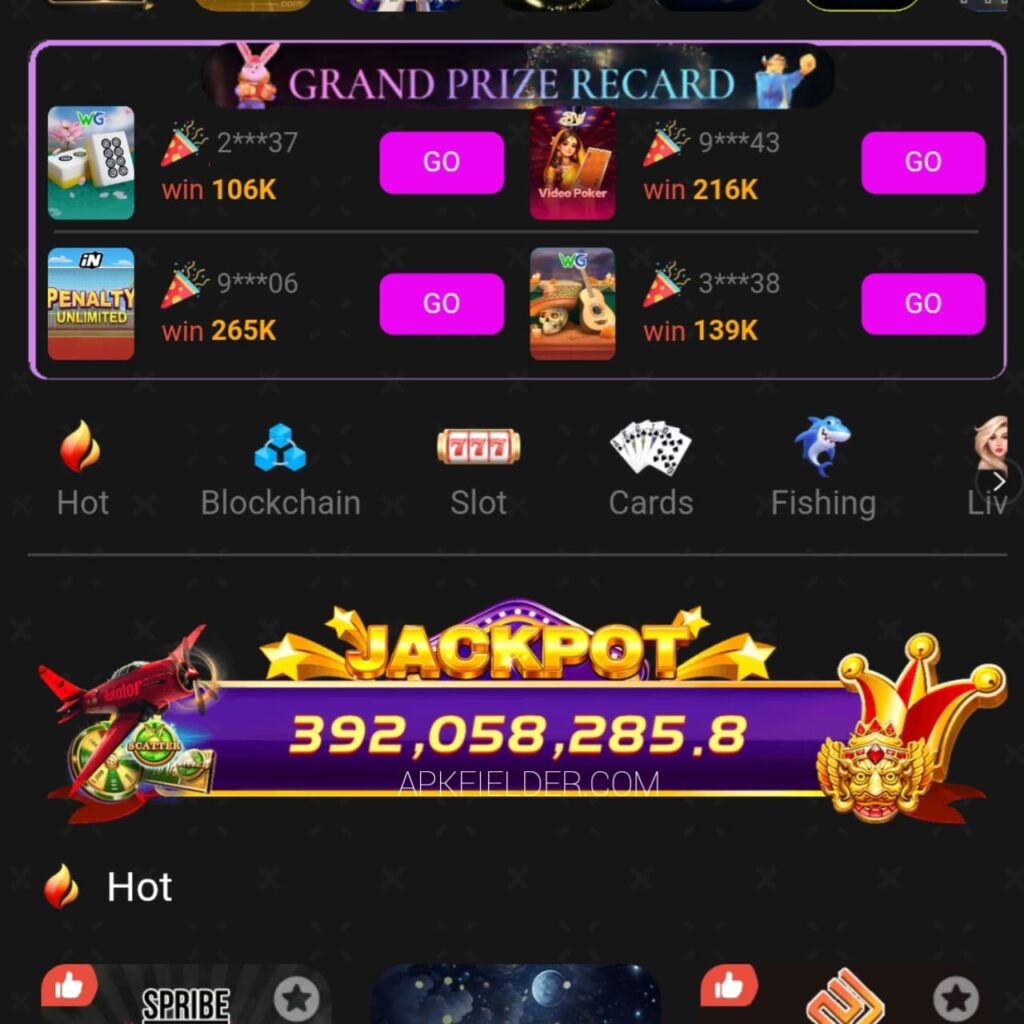Image resolution: width=1024 pixels, height=1024 pixels.
Task: Tap GO next to win 265K
Action: click(441, 304)
